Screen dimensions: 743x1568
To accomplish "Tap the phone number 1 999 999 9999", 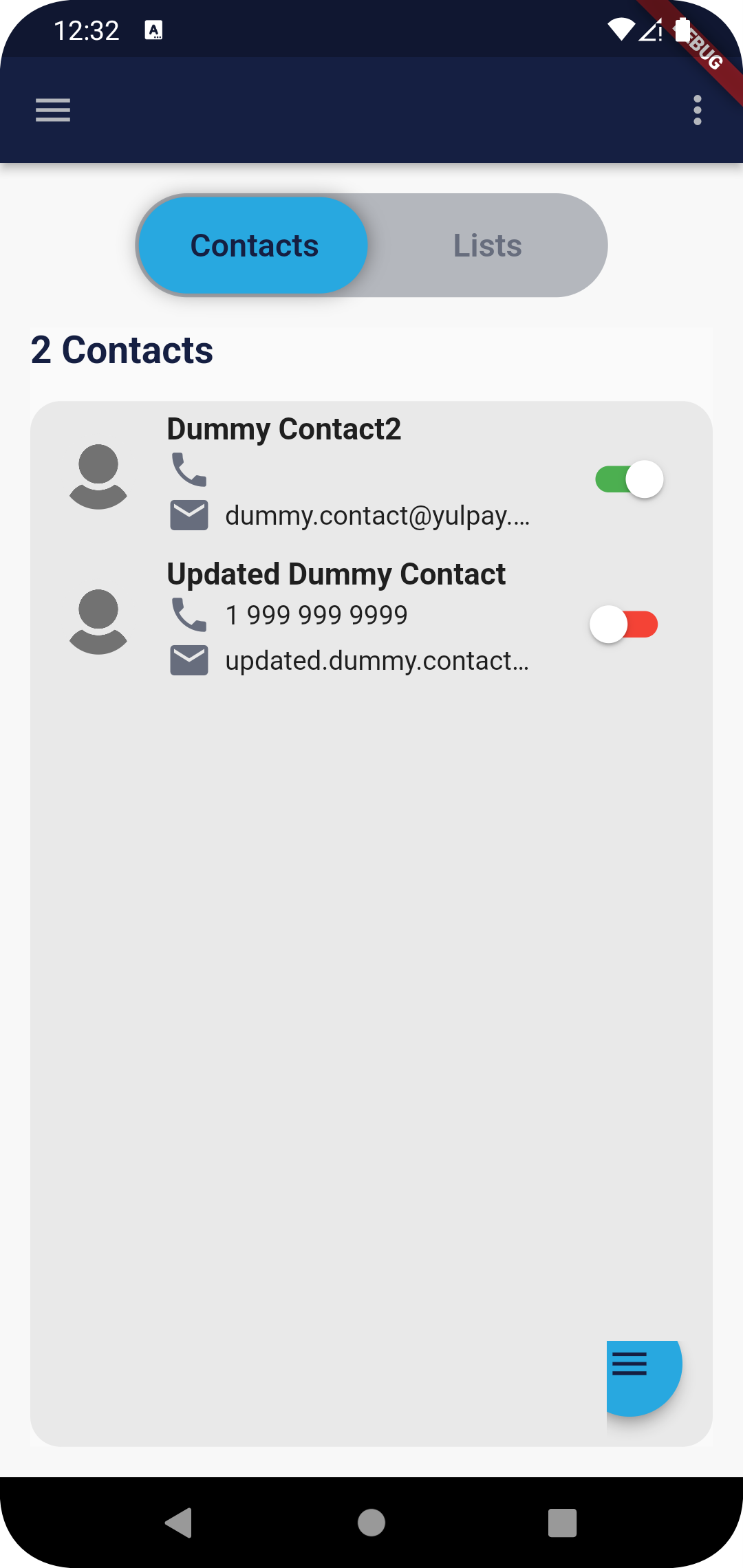I will (316, 615).
